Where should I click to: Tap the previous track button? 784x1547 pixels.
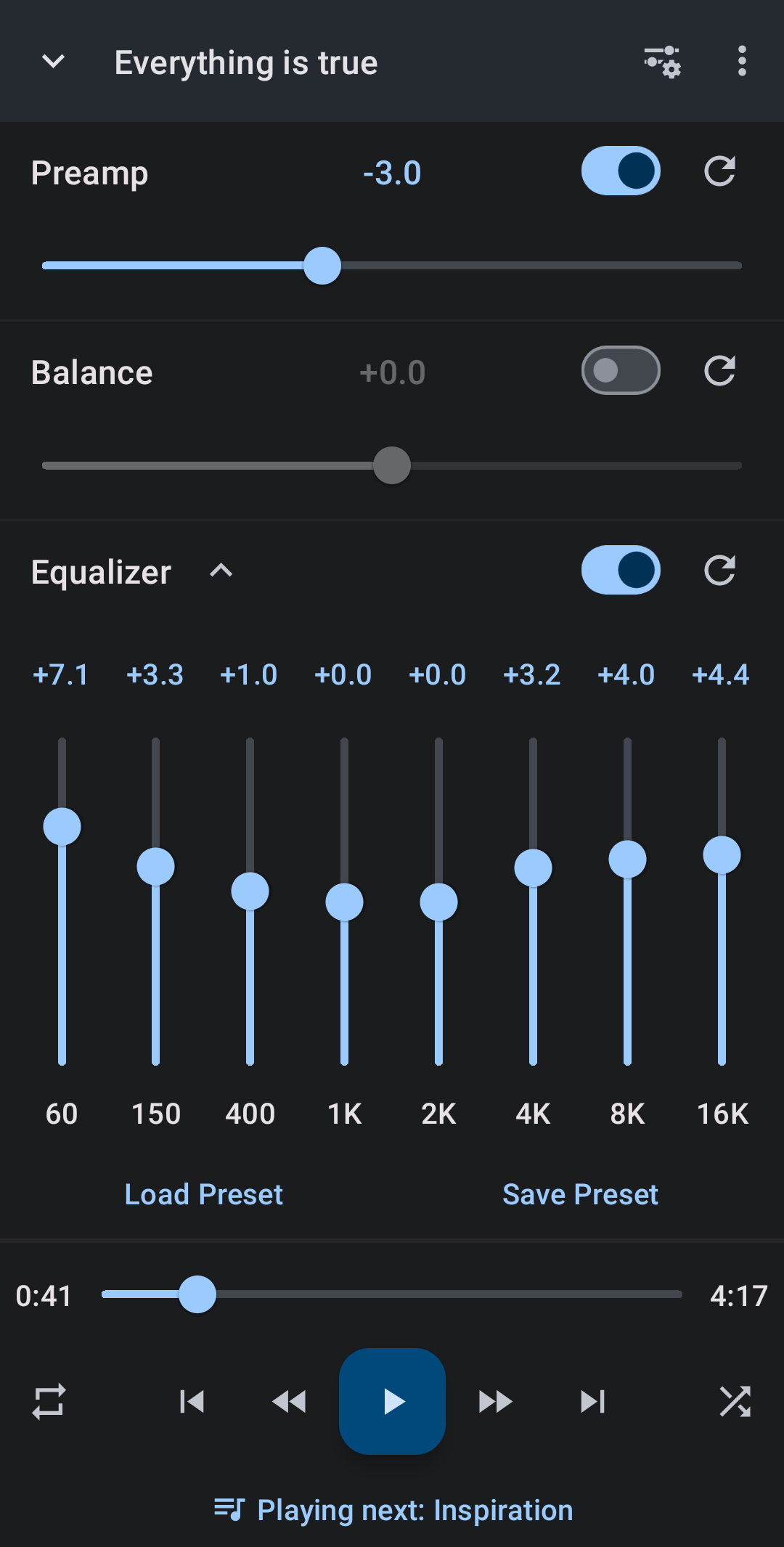pyautogui.click(x=192, y=1401)
